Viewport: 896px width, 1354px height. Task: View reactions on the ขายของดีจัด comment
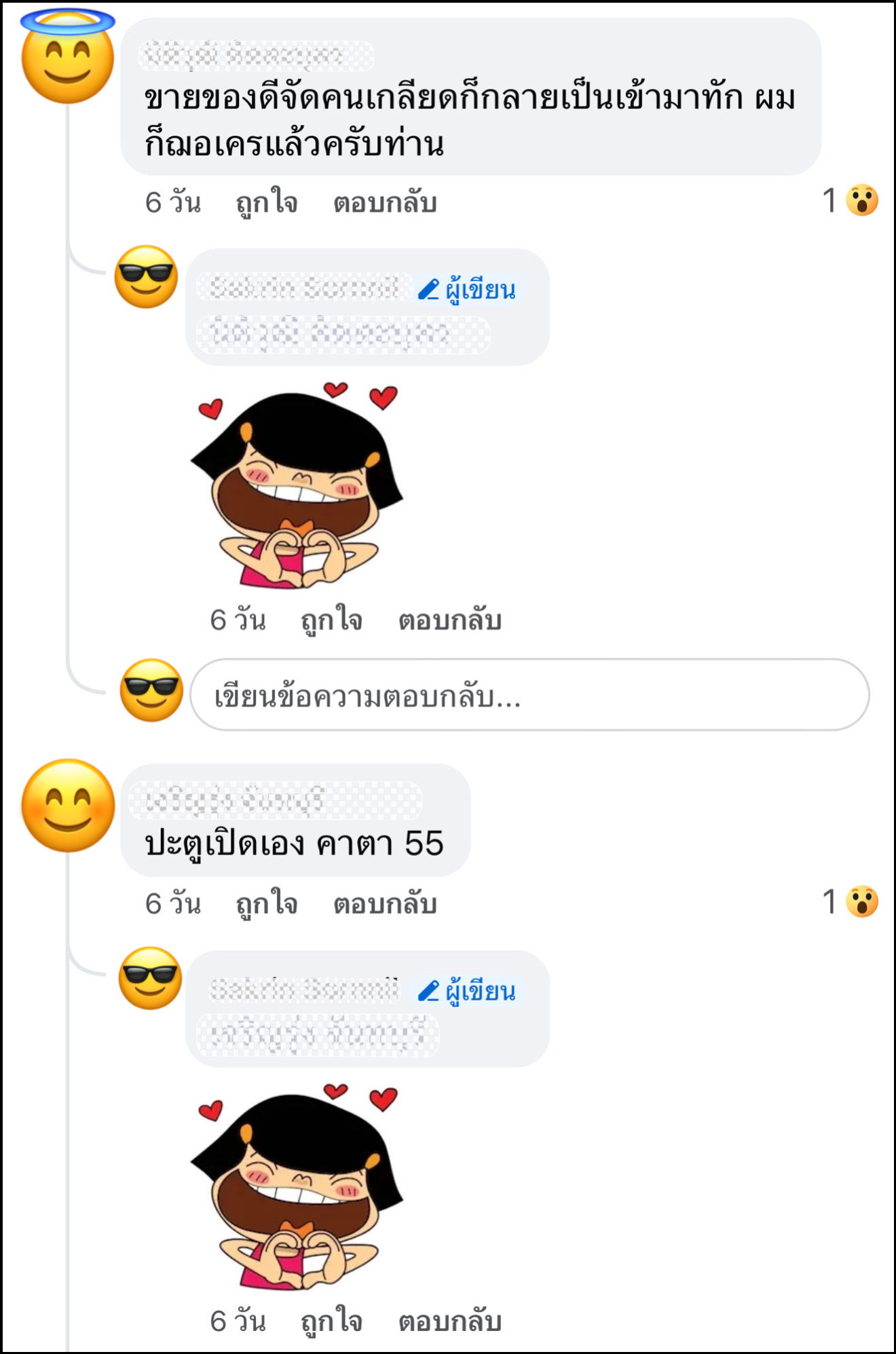[x=851, y=201]
